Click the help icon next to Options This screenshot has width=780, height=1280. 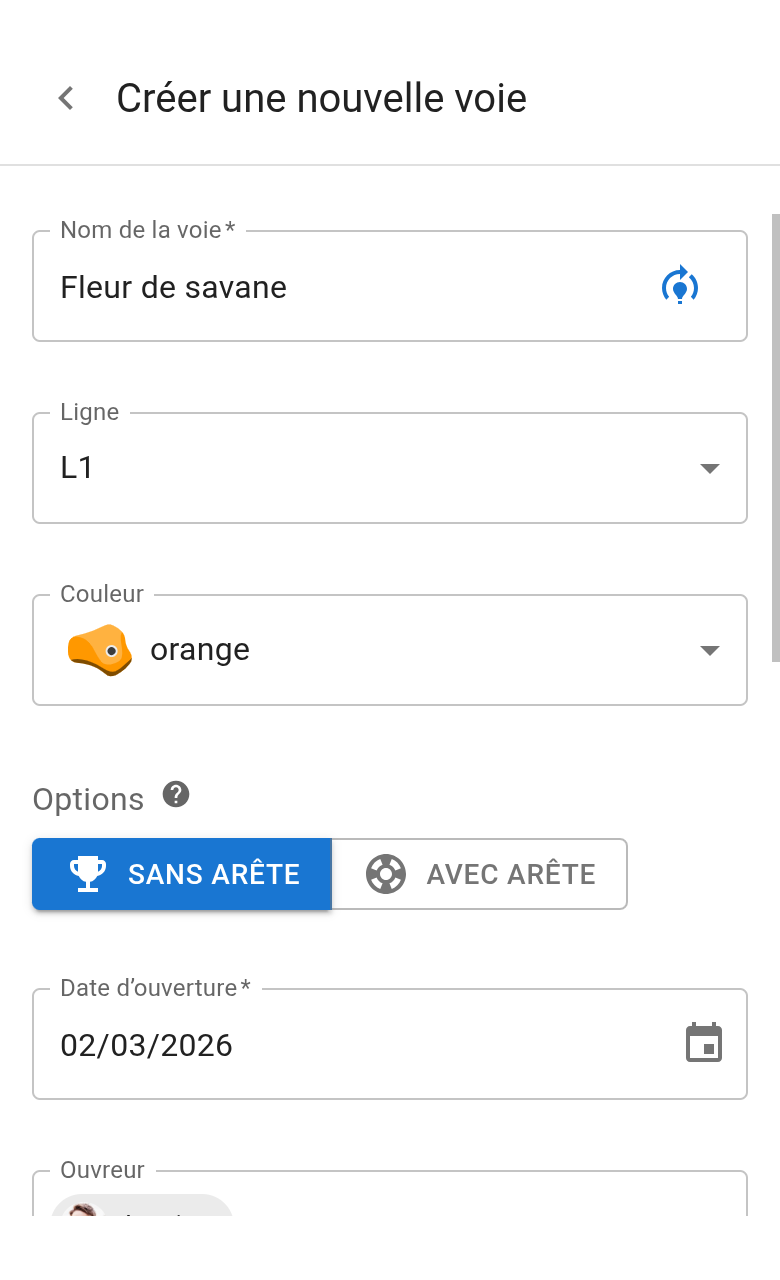coord(176,794)
